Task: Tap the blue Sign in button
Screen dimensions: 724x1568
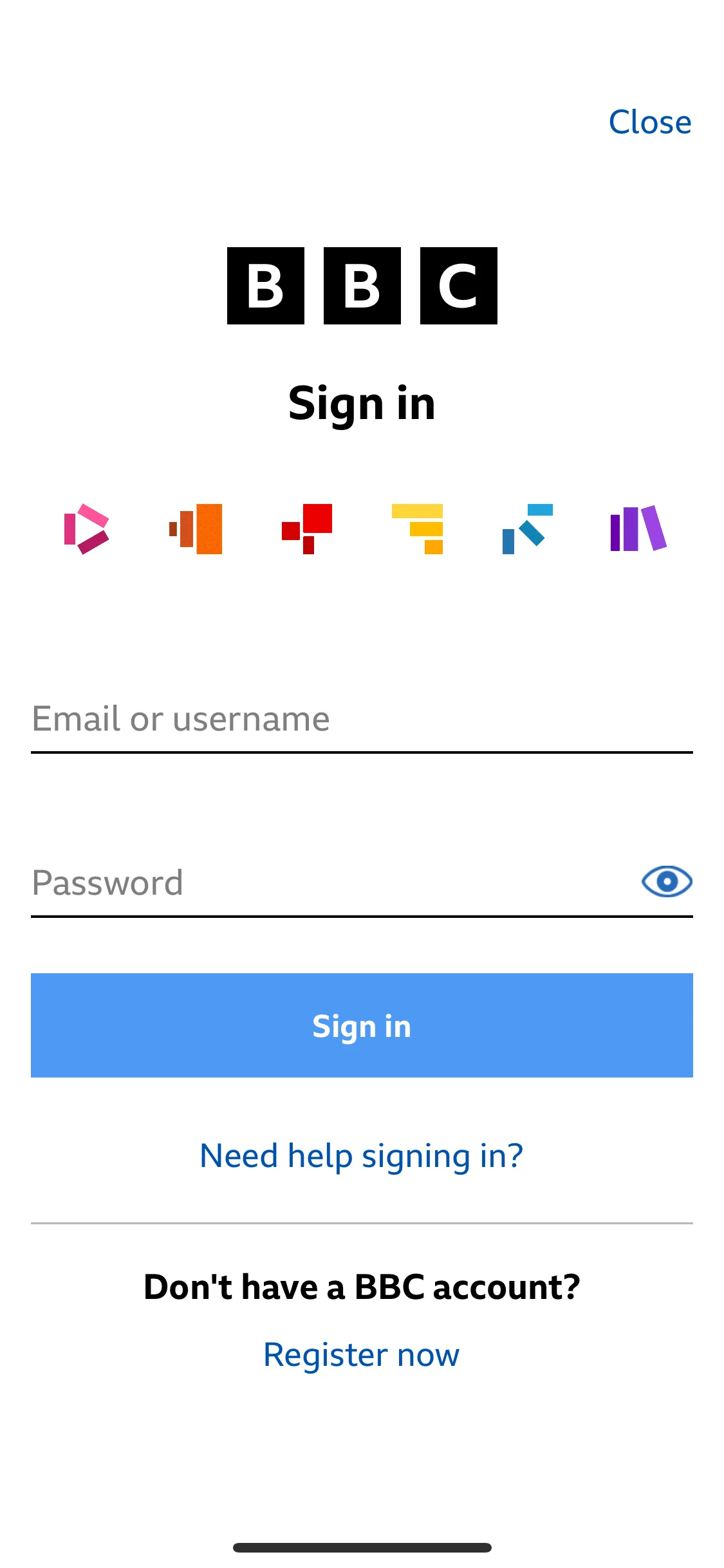Action: point(362,1025)
